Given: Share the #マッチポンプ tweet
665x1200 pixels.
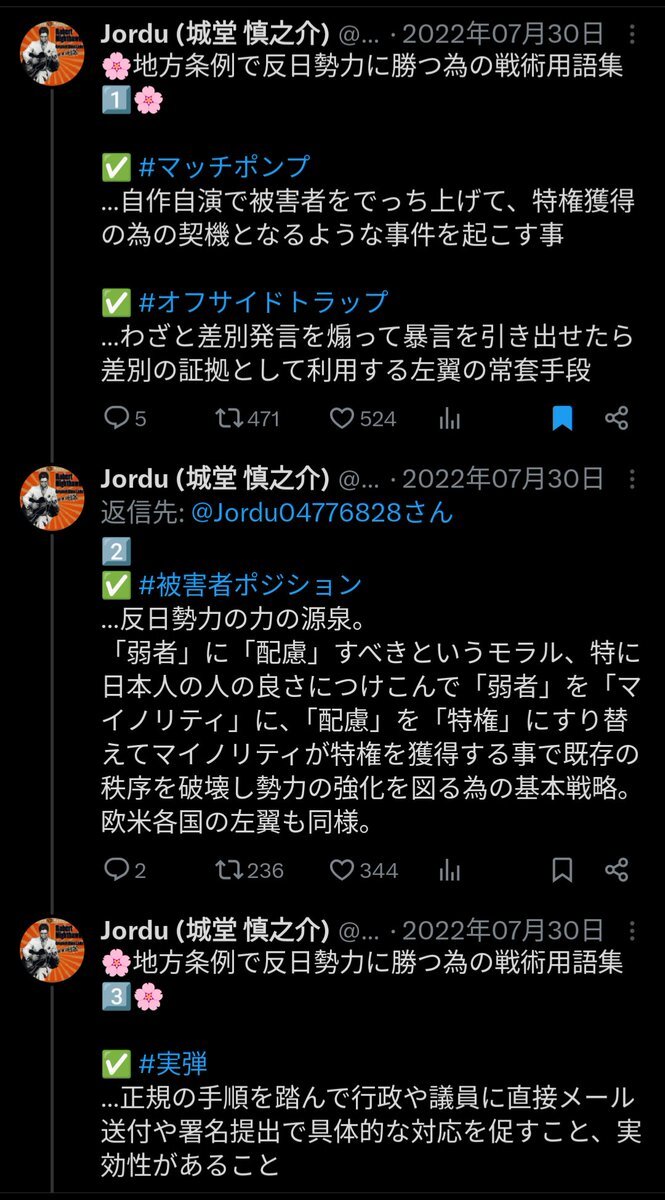Looking at the screenshot, I should [x=617, y=419].
